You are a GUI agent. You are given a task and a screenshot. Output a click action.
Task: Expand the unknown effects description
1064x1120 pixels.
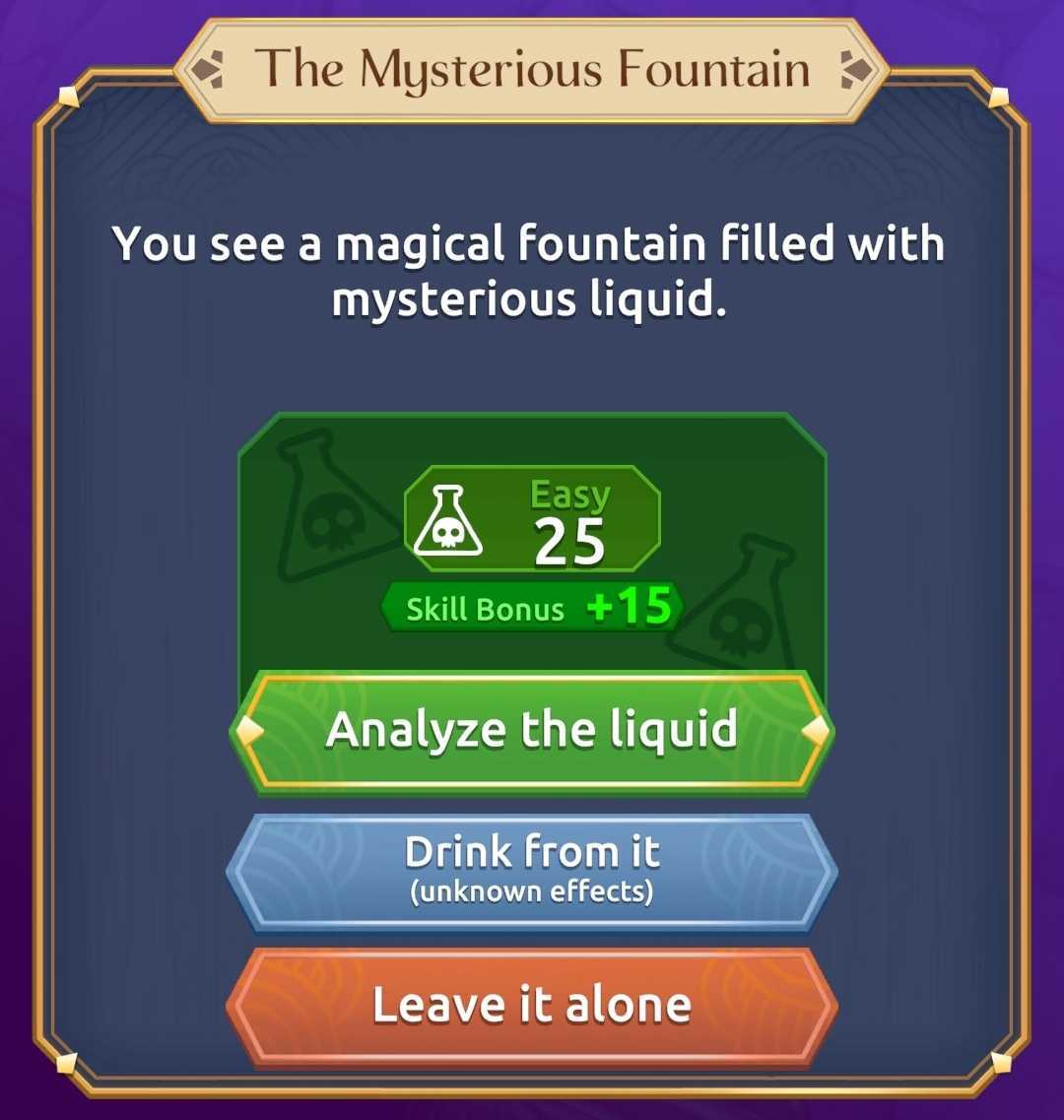tap(532, 892)
